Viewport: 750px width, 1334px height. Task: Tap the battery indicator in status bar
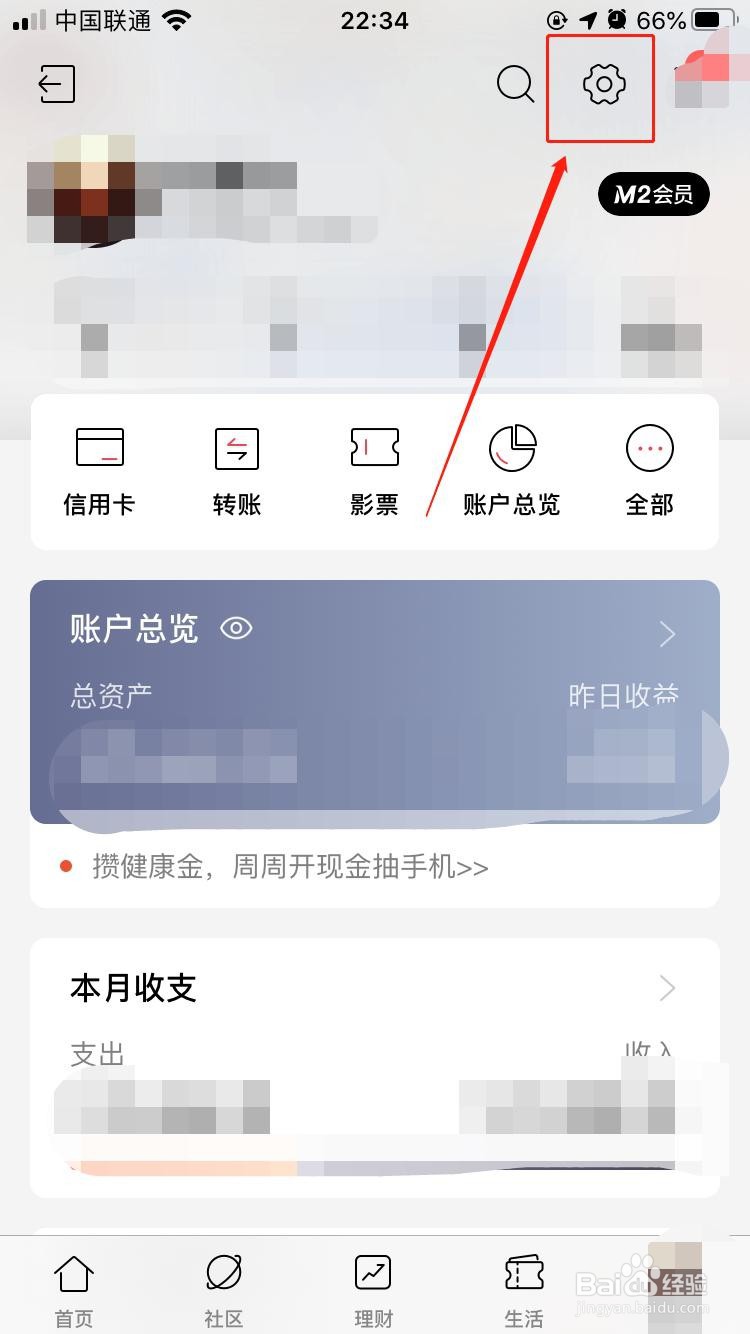tap(712, 19)
